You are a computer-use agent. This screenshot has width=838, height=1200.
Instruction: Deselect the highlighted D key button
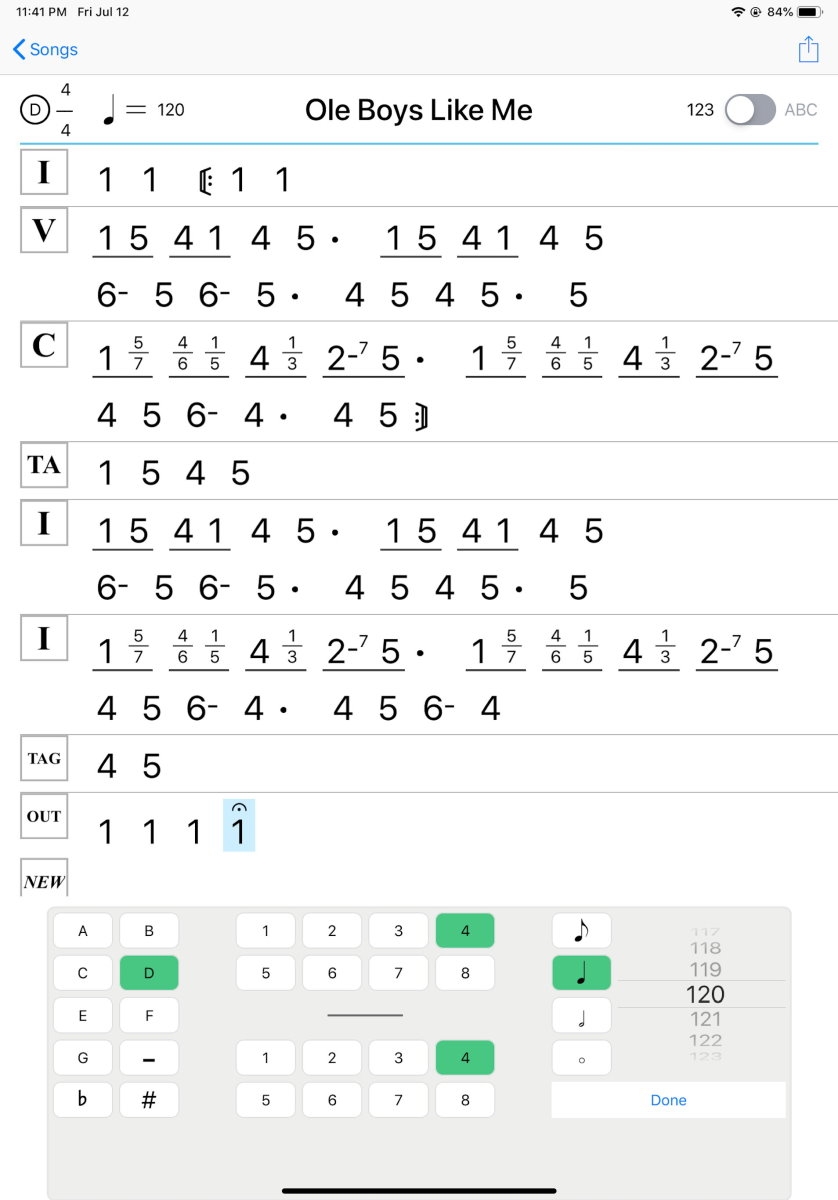click(x=149, y=972)
